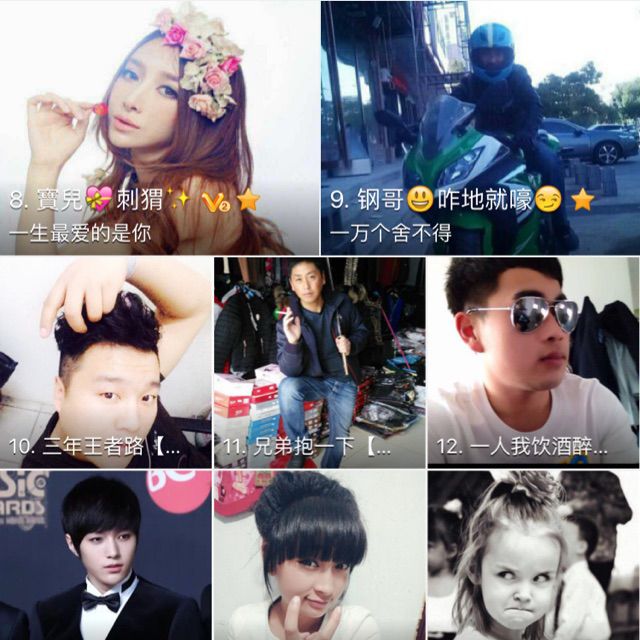Open rank 9 tile 钢哥 咋地就嚎

[x=480, y=127]
